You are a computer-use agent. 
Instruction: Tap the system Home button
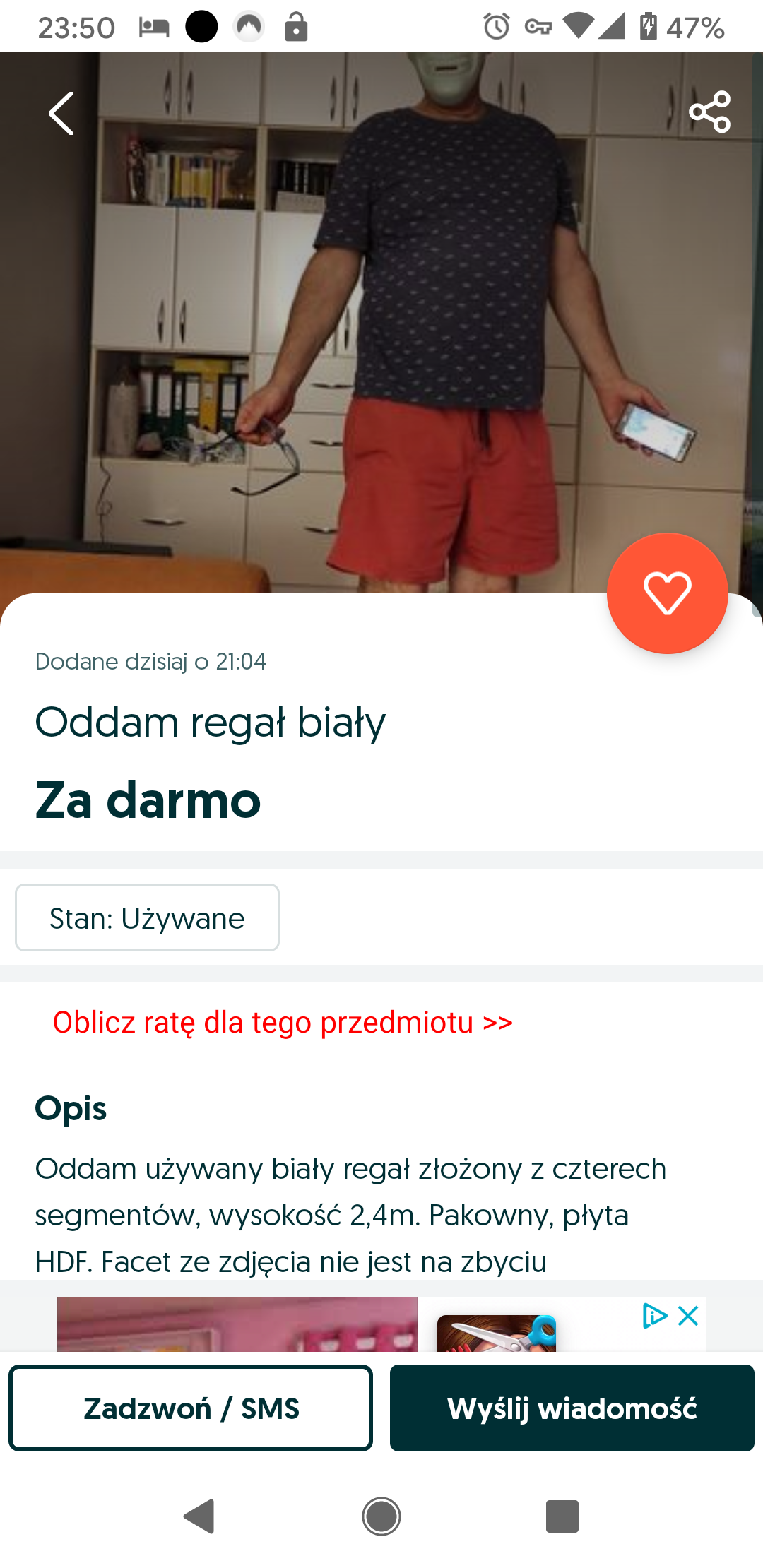pyautogui.click(x=381, y=1516)
